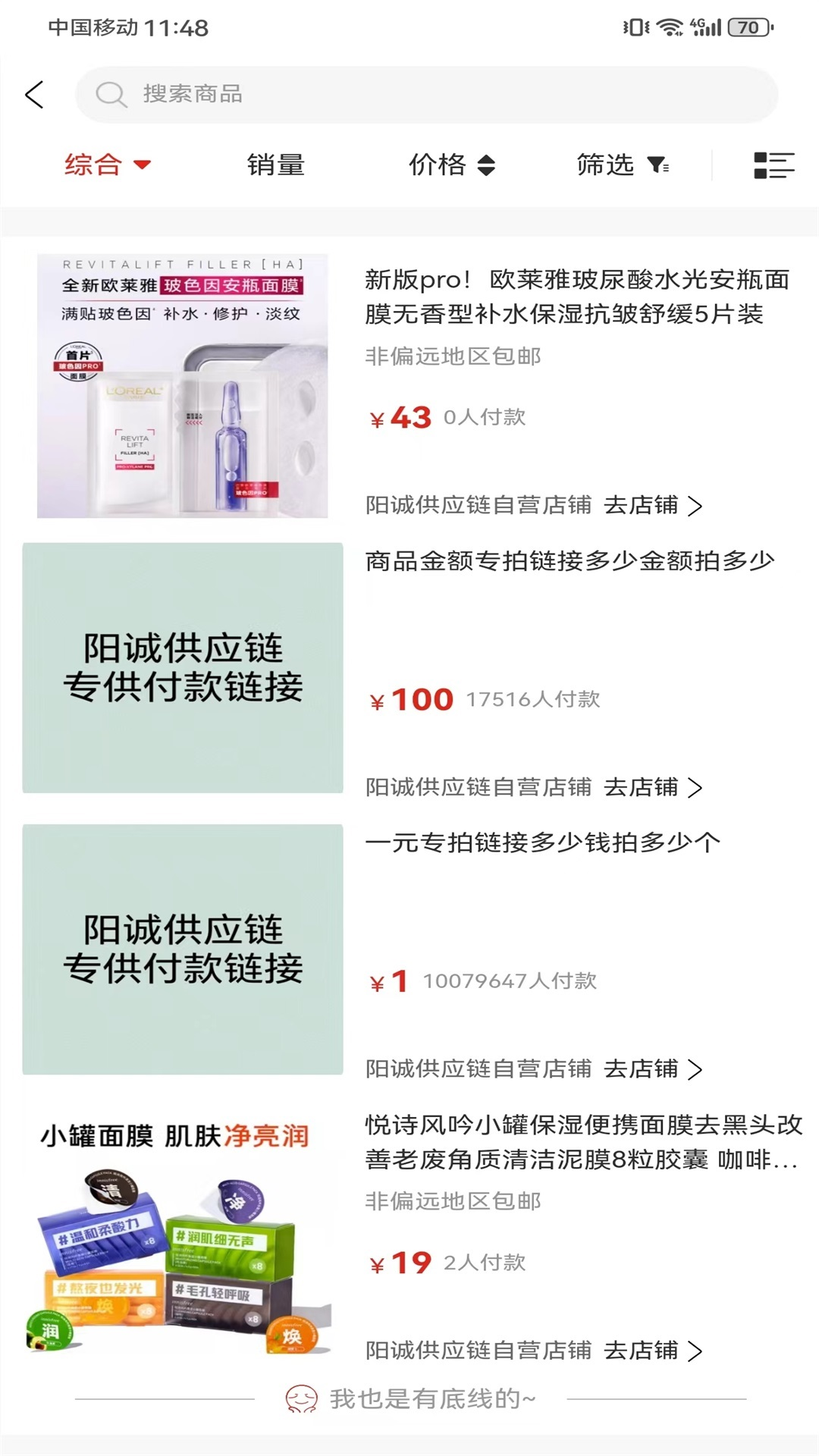Open the 综合 sort dropdown
819x1456 pixels.
pos(107,165)
